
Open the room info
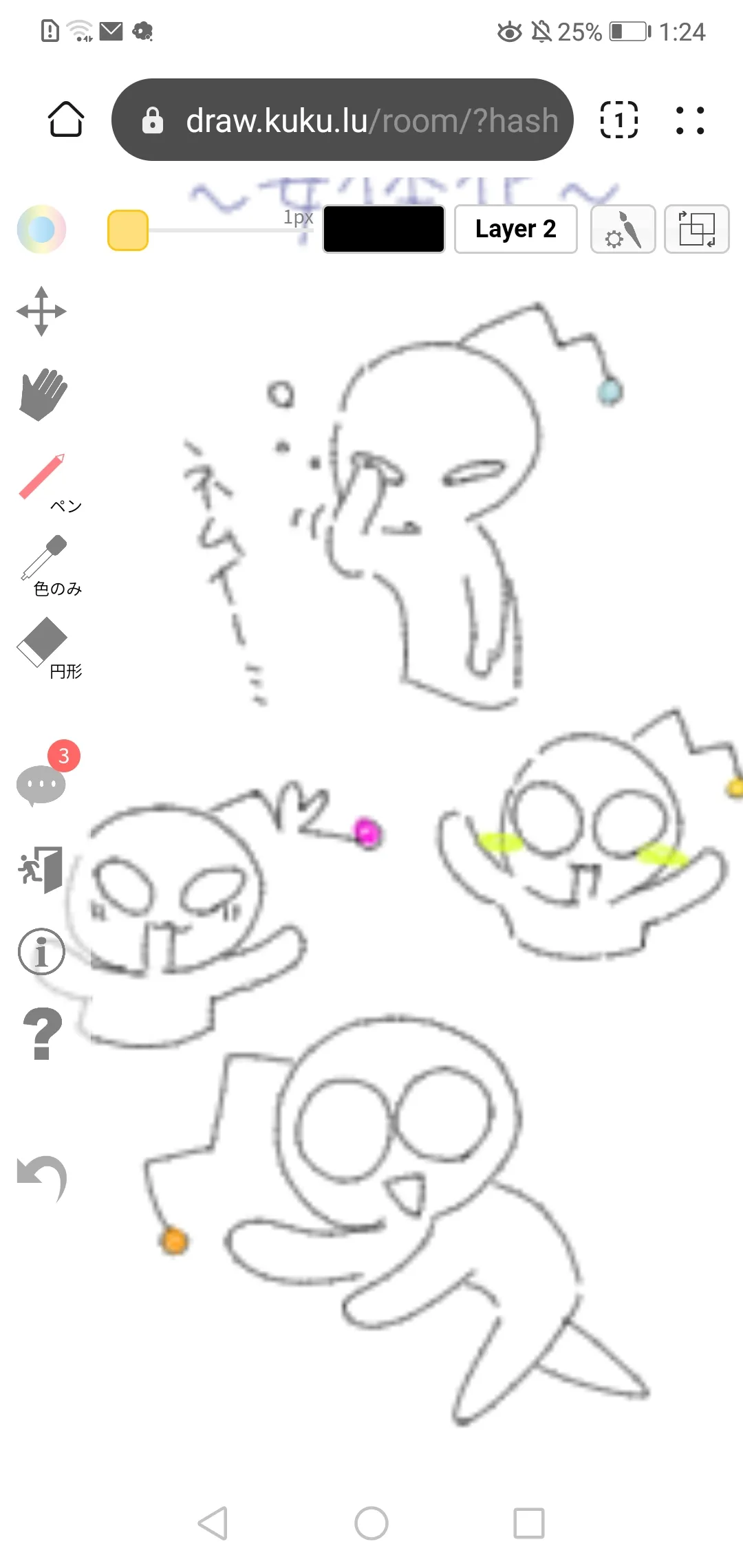pyautogui.click(x=41, y=952)
